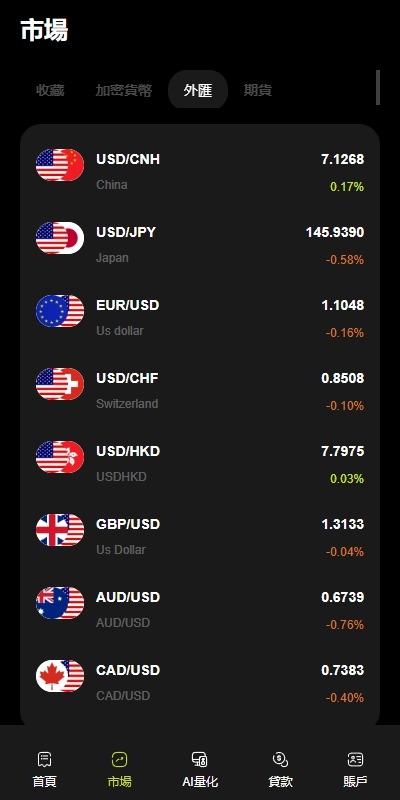400x800 pixels.
Task: Open the USD/HKD currency pair
Action: click(x=200, y=464)
